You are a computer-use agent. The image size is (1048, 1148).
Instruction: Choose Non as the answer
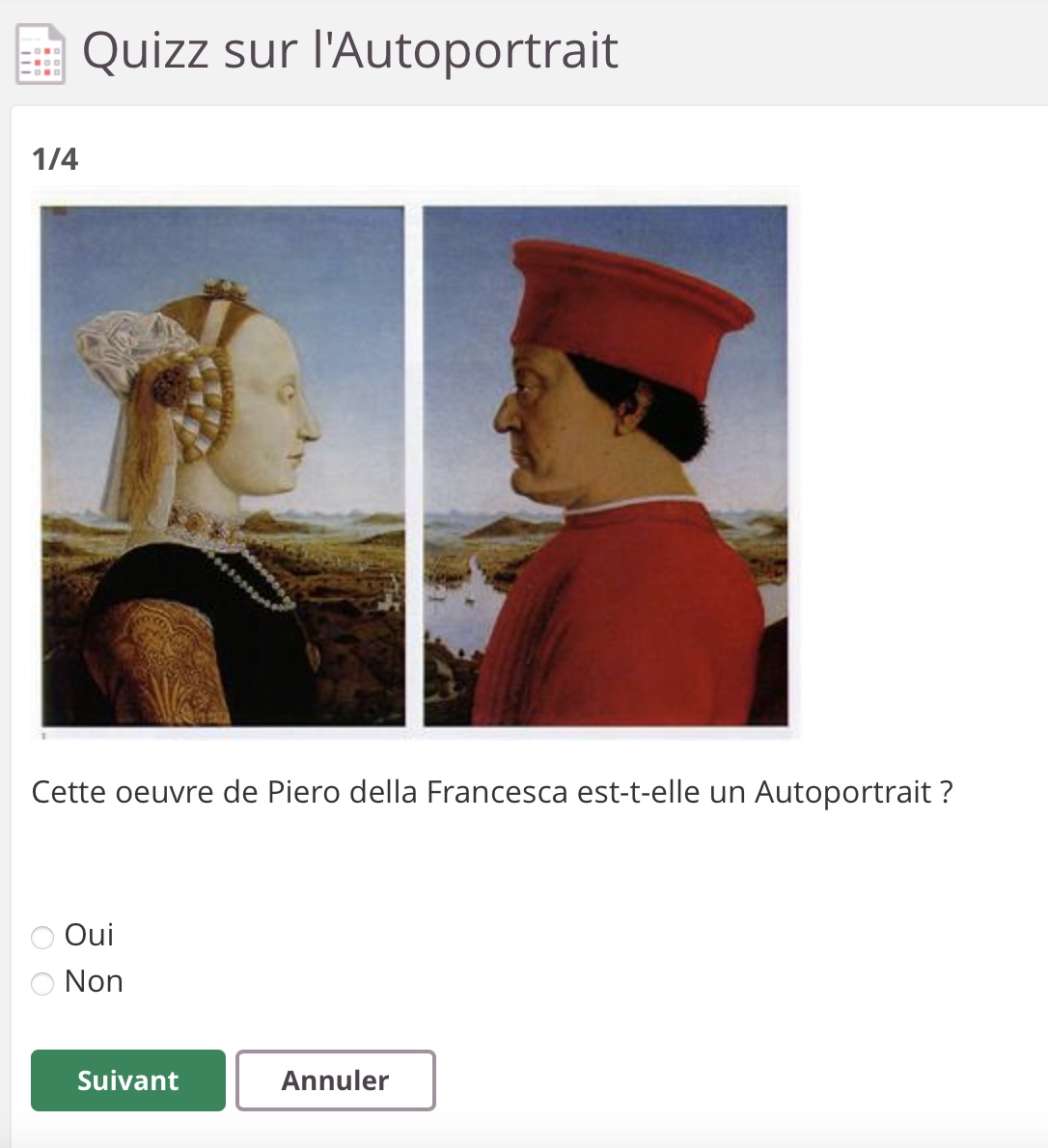(42, 983)
